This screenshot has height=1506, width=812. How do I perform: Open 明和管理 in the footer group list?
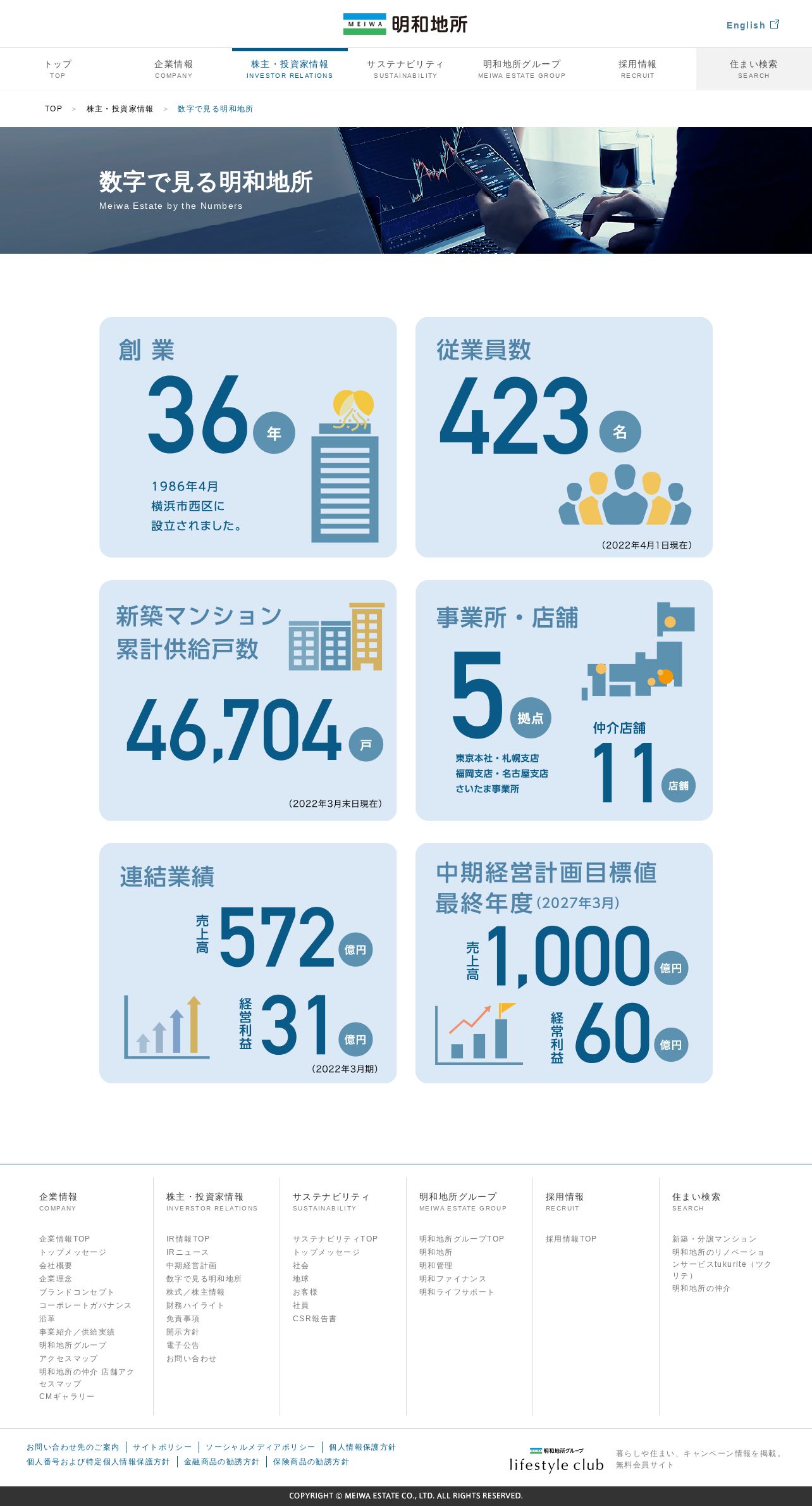(x=436, y=1266)
